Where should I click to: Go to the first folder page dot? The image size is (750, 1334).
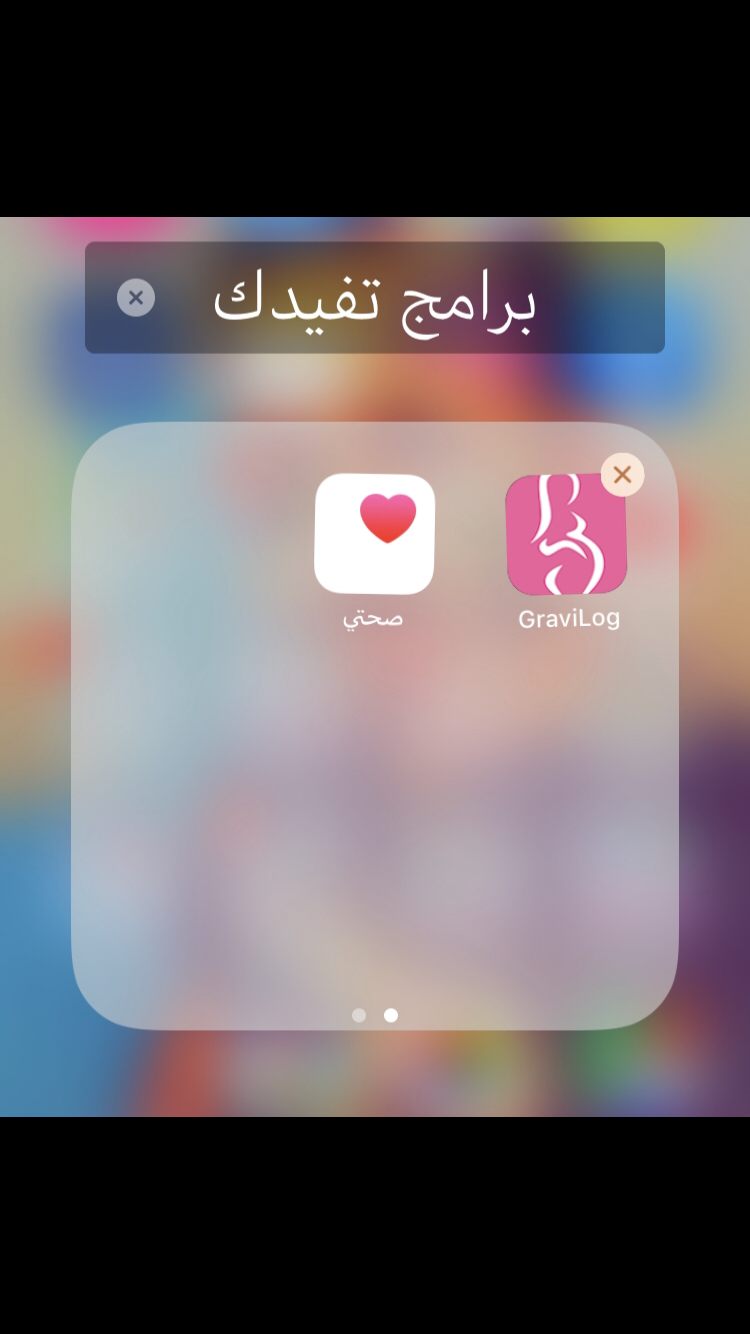point(359,1015)
